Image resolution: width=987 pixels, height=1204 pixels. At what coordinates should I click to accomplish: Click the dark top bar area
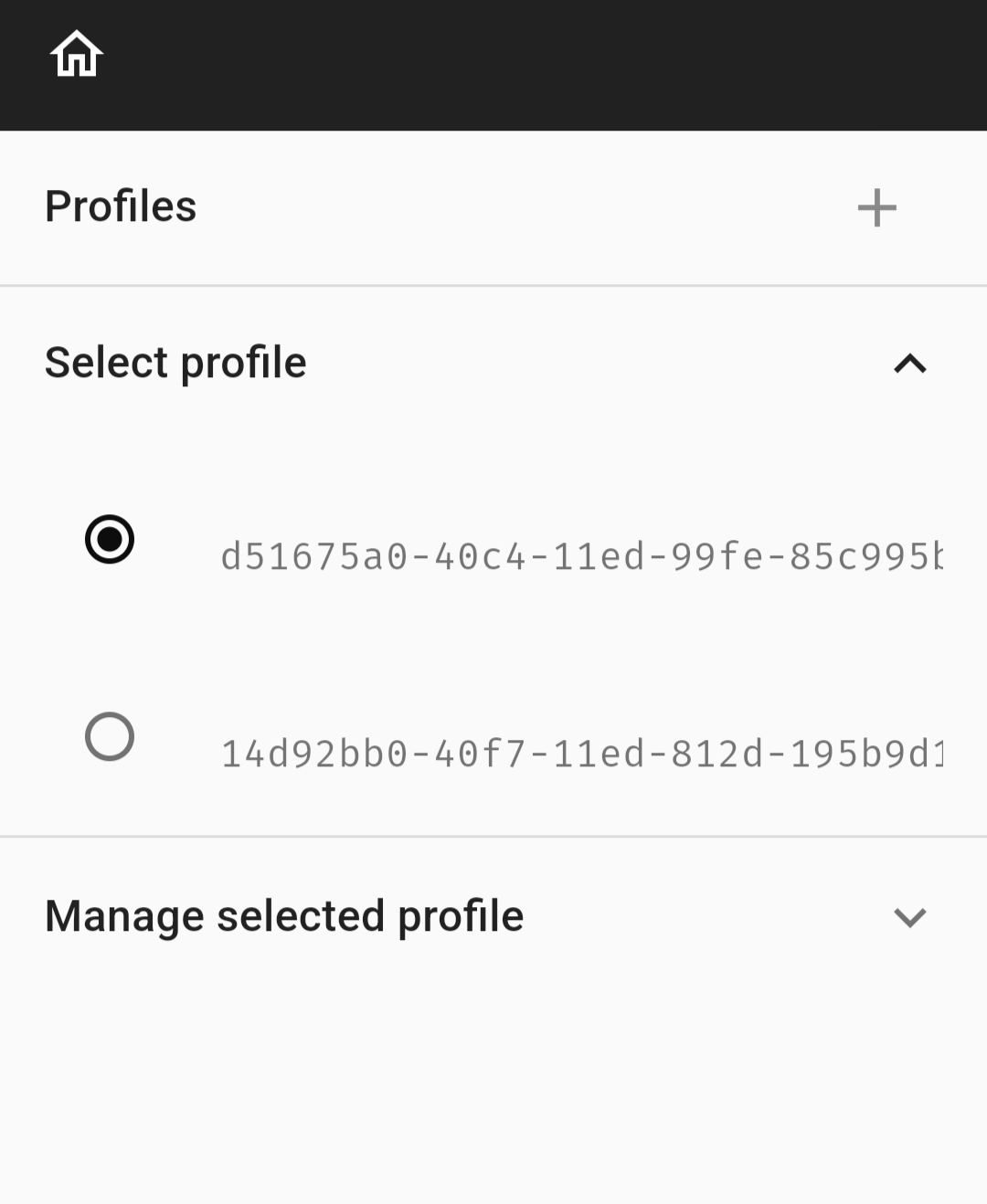point(493,64)
